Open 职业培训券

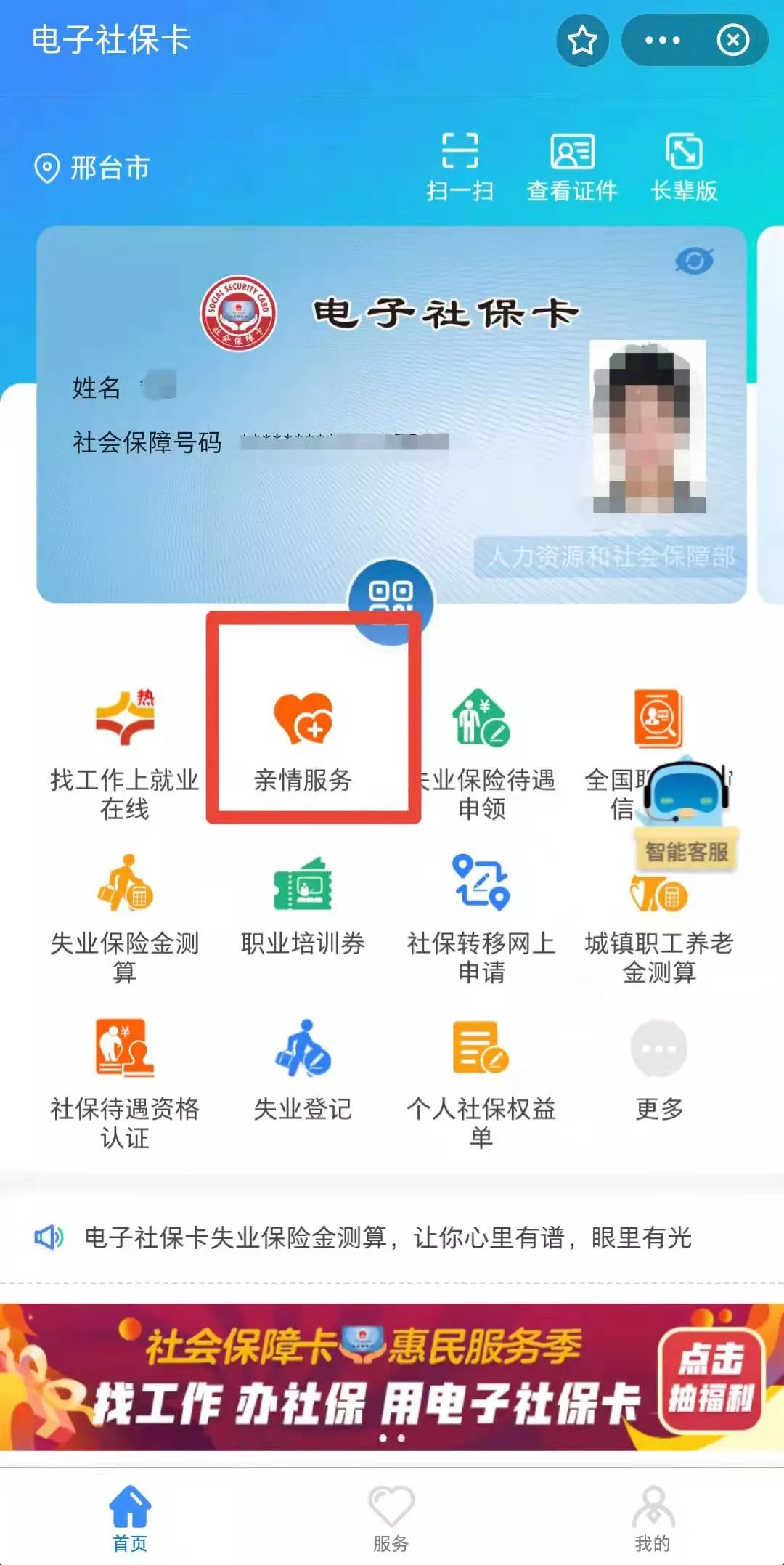(303, 908)
